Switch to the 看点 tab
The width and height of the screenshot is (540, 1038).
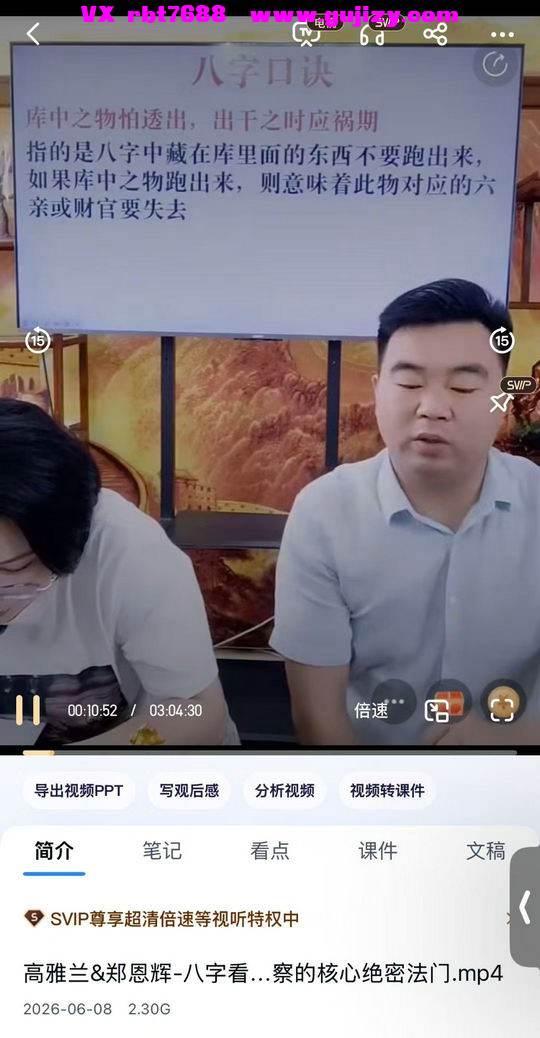(270, 851)
